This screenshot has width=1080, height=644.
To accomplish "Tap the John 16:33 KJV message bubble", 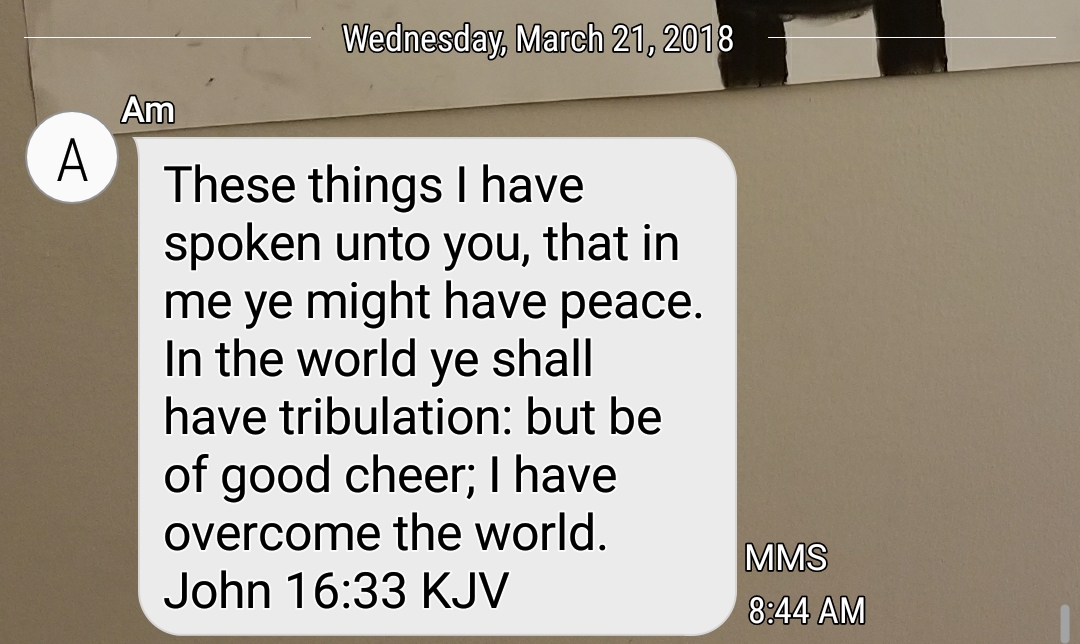I will [436, 386].
